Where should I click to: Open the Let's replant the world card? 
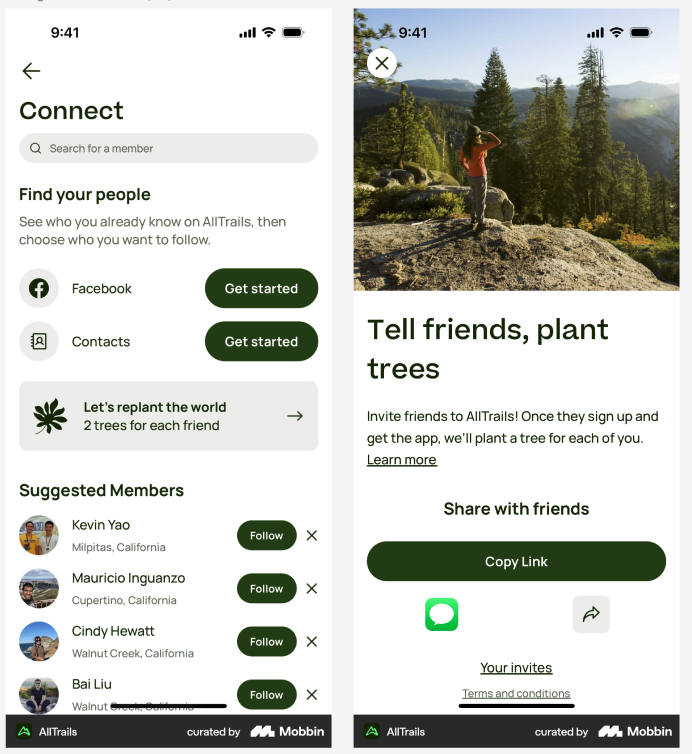click(x=168, y=416)
